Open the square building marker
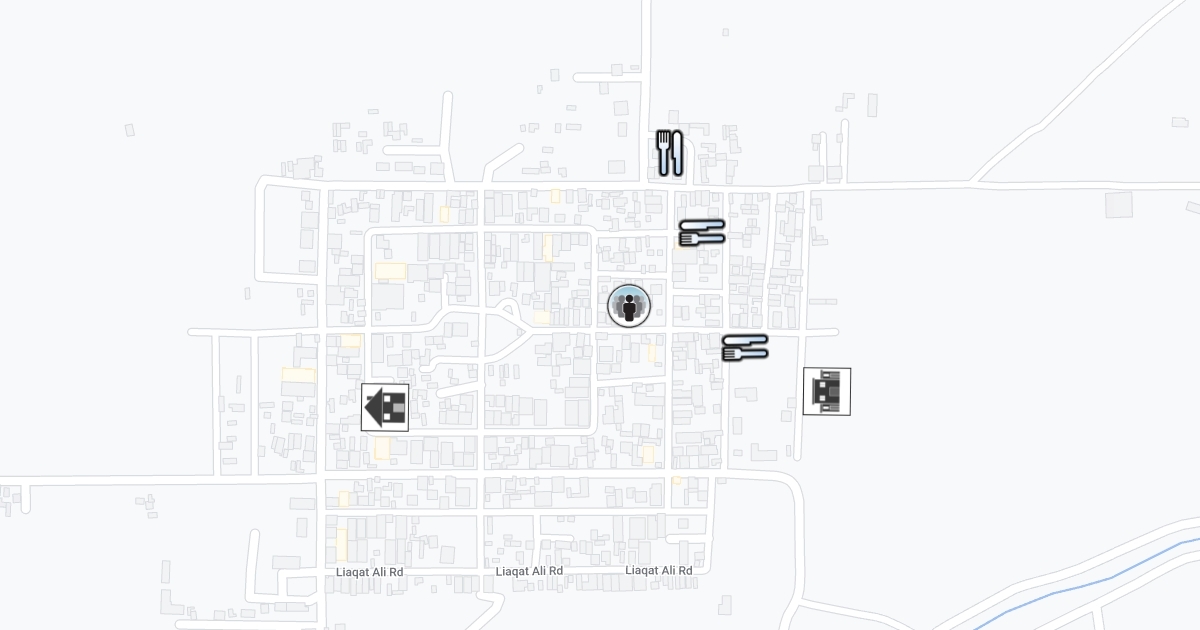Image resolution: width=1200 pixels, height=630 pixels. coord(827,391)
